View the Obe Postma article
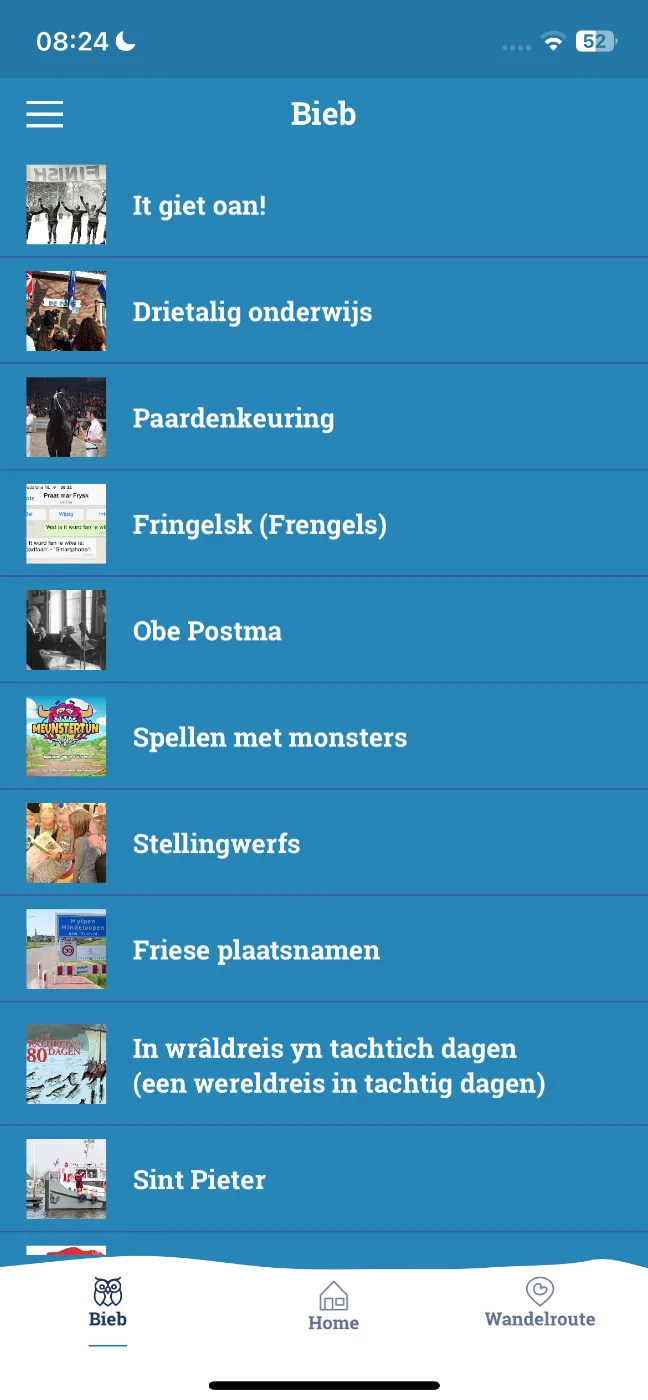648x1400 pixels. (x=324, y=630)
